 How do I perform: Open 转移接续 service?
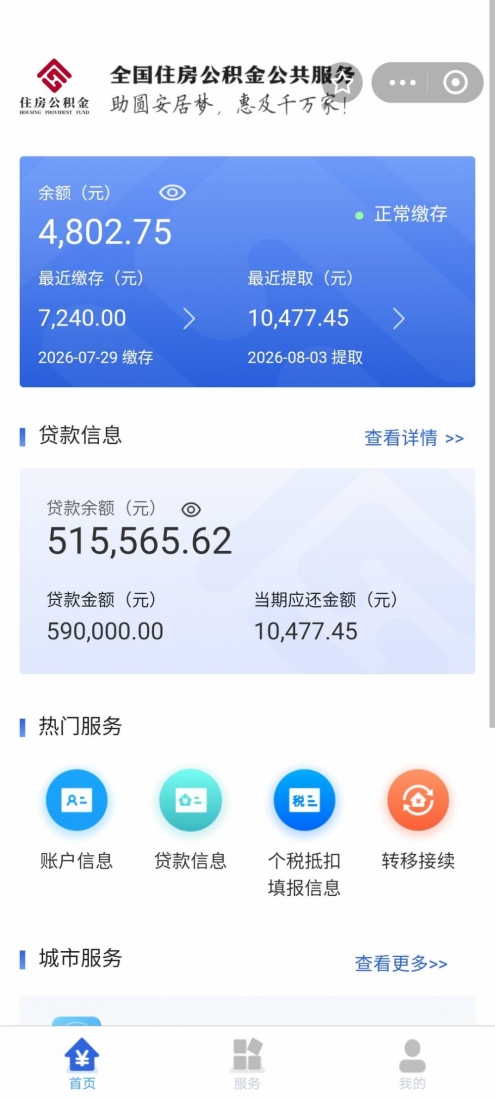[418, 821]
